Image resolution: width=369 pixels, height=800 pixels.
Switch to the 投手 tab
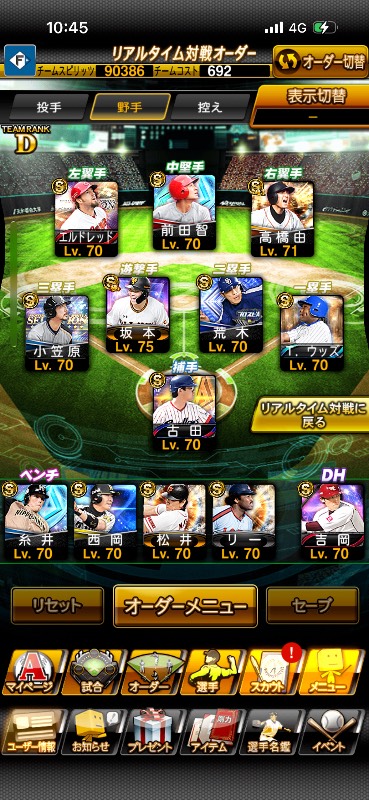click(x=49, y=107)
